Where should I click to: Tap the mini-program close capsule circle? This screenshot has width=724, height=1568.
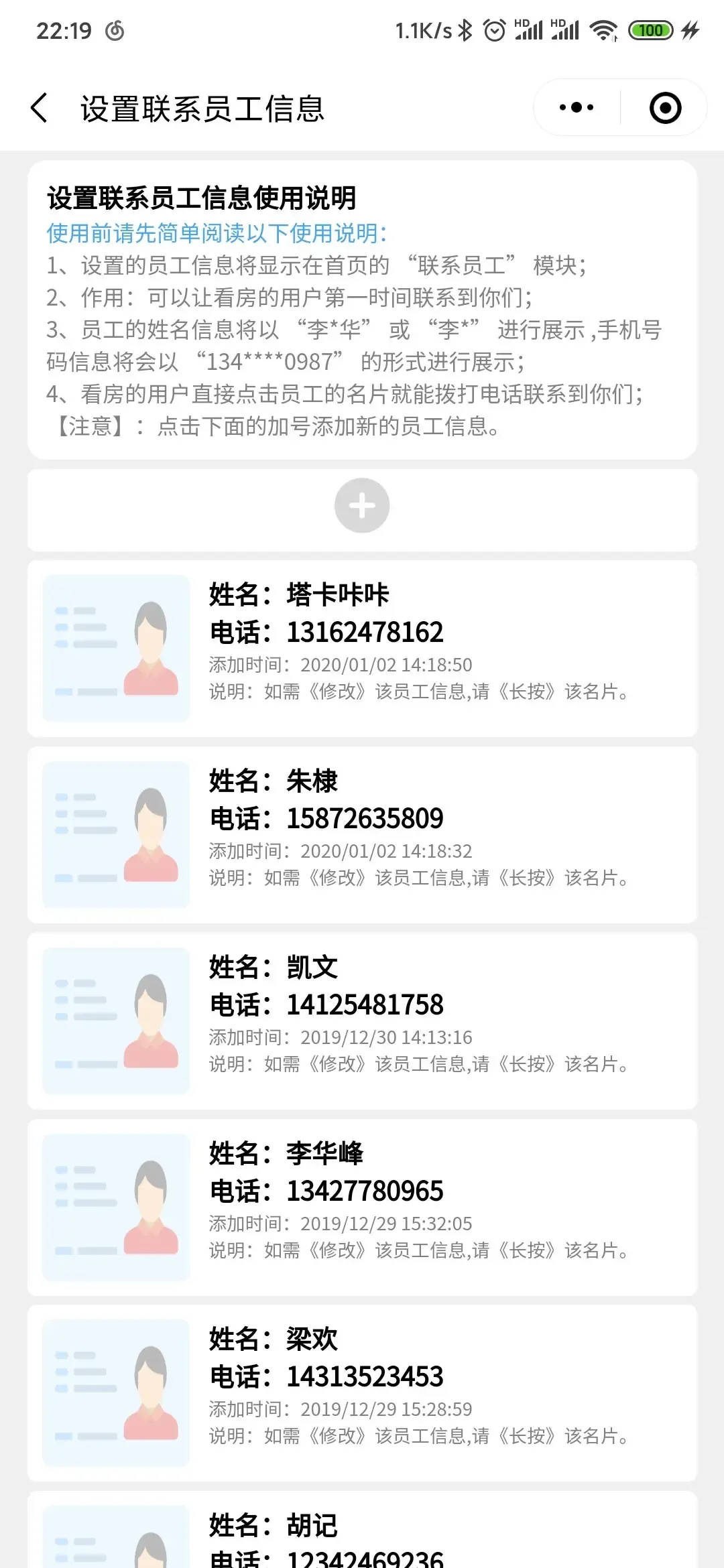click(x=666, y=107)
